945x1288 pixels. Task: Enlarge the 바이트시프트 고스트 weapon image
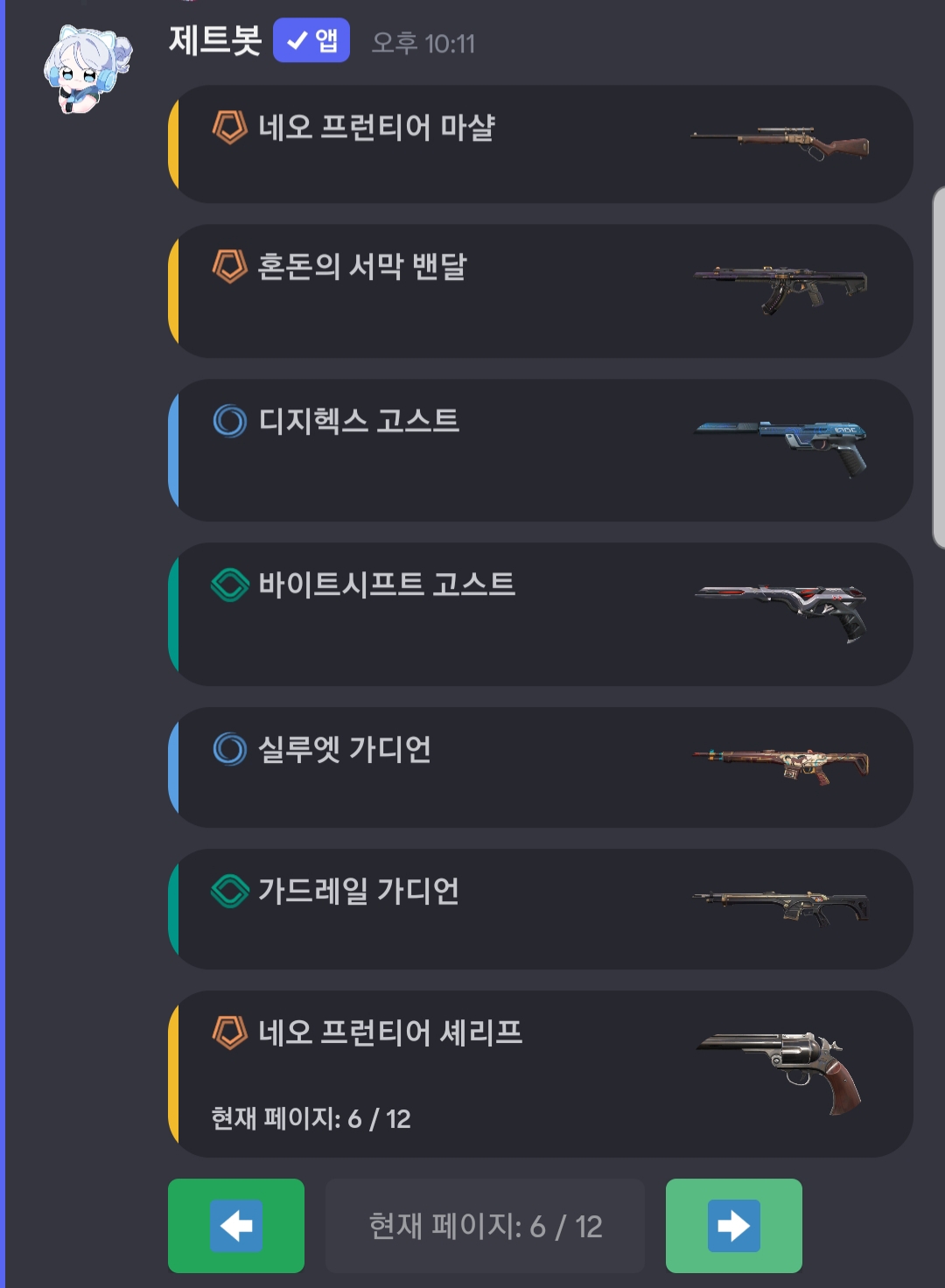click(780, 611)
